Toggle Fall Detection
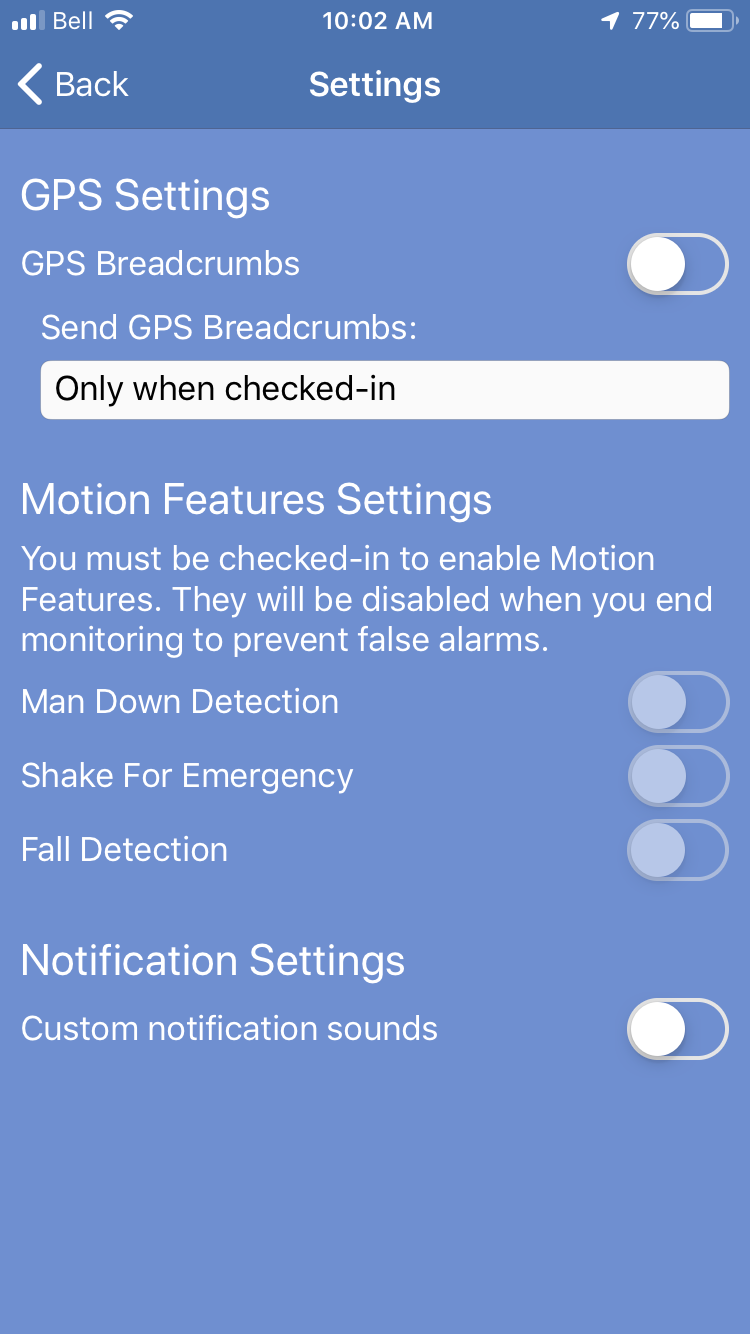The width and height of the screenshot is (750, 1334). [x=677, y=850]
